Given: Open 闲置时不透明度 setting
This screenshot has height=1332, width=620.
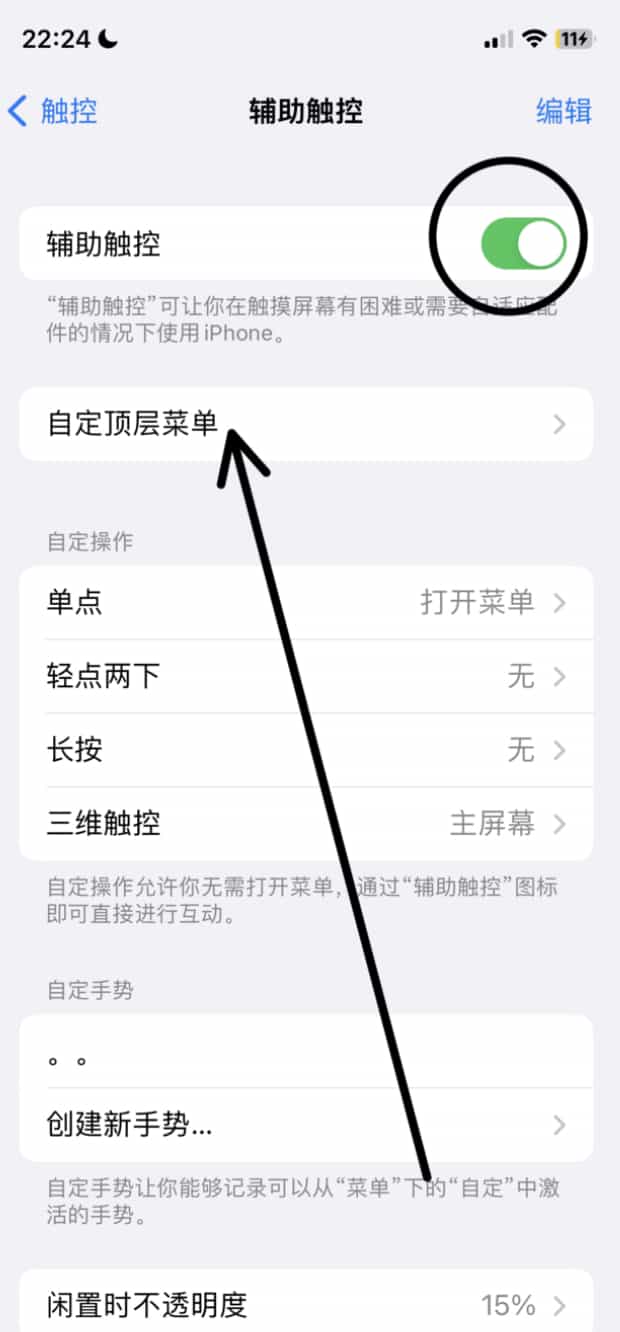Looking at the screenshot, I should point(306,1303).
